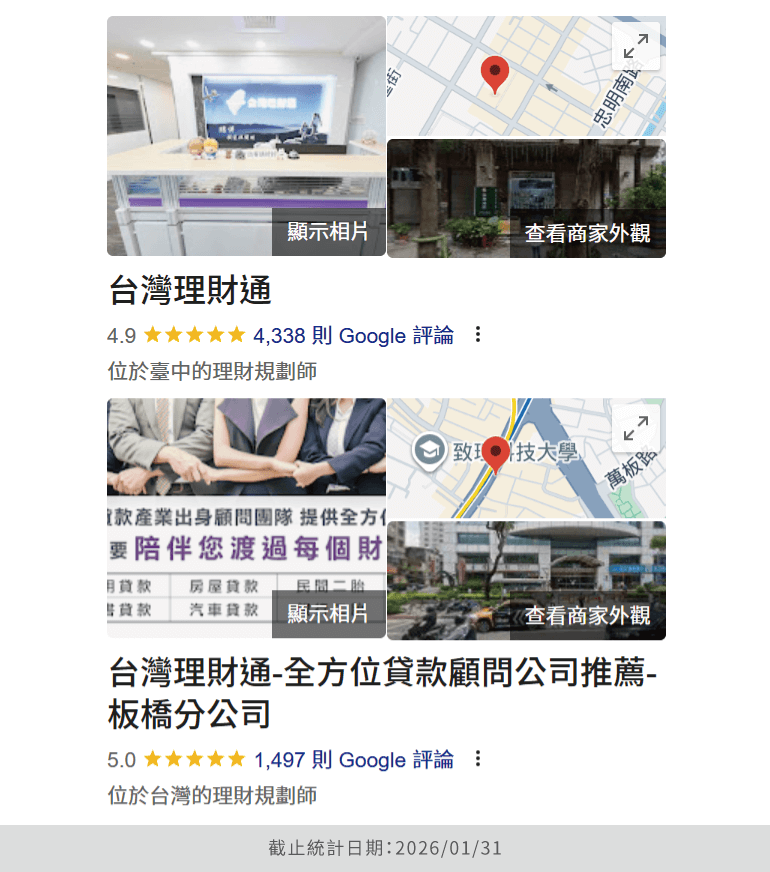Click the 5.0 rating value of the Banqiao branch
The height and width of the screenshot is (872, 770).
[120, 760]
